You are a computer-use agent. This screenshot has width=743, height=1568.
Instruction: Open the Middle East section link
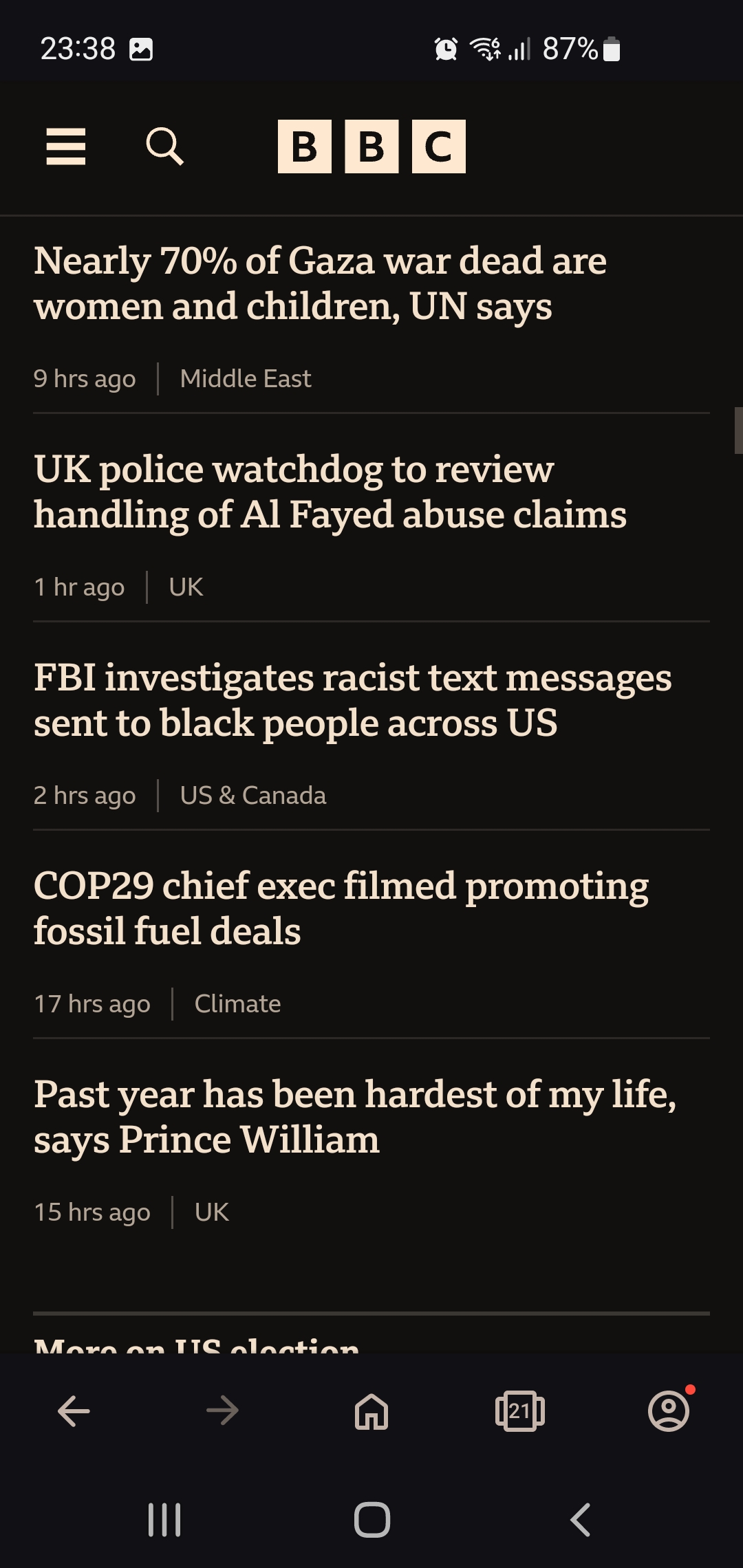(246, 379)
